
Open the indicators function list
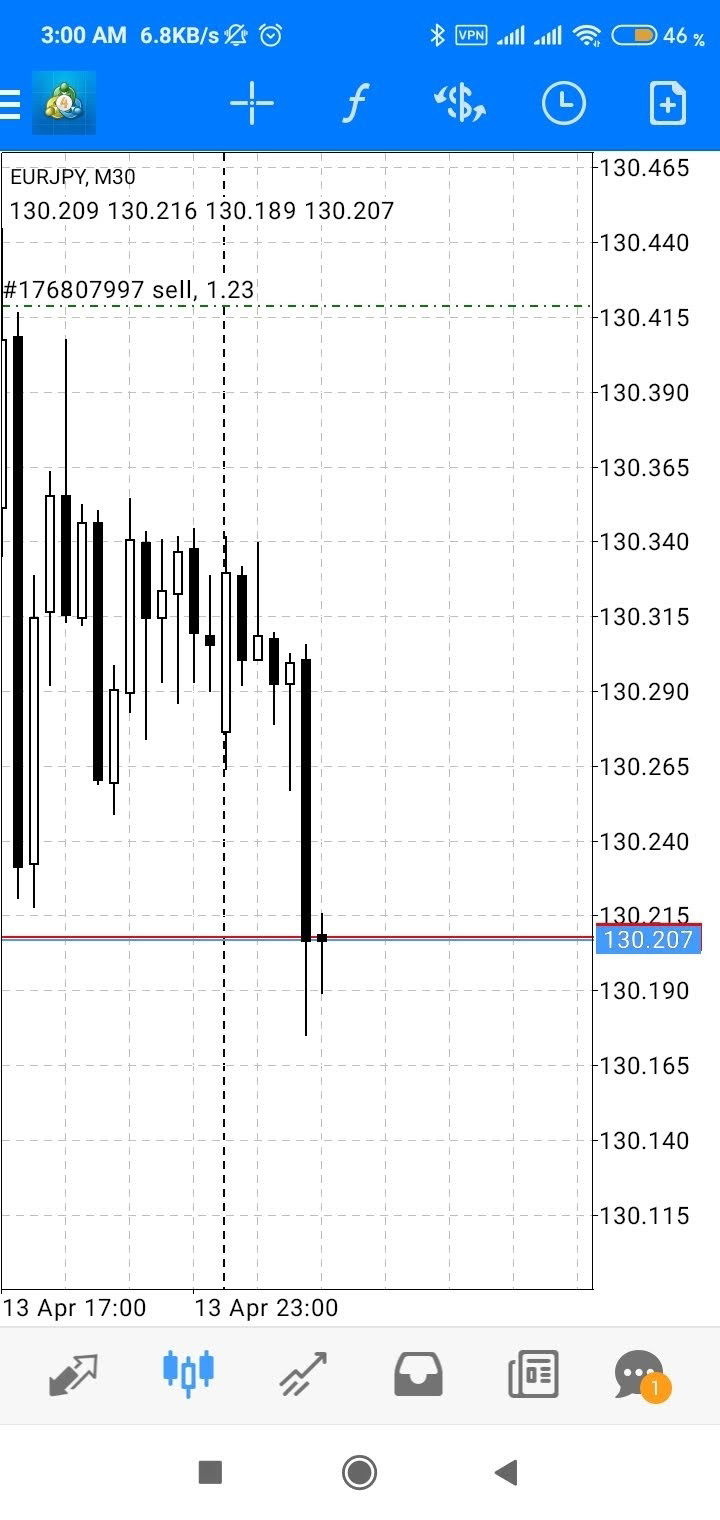coord(355,104)
